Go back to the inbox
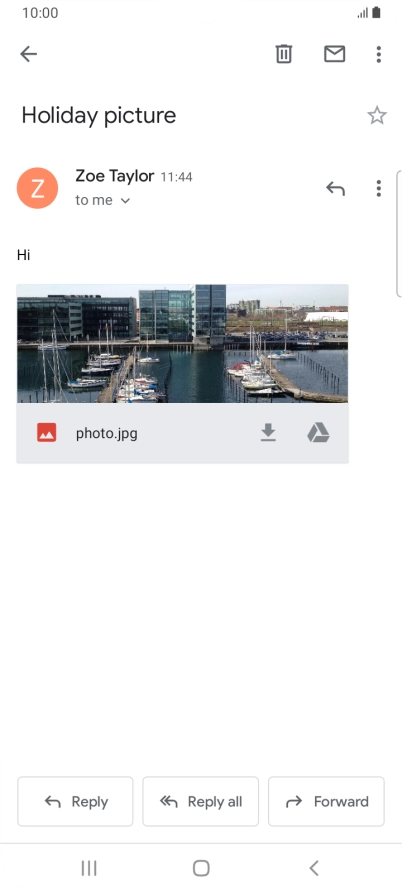Viewport: 402px width, 893px height. point(28,54)
